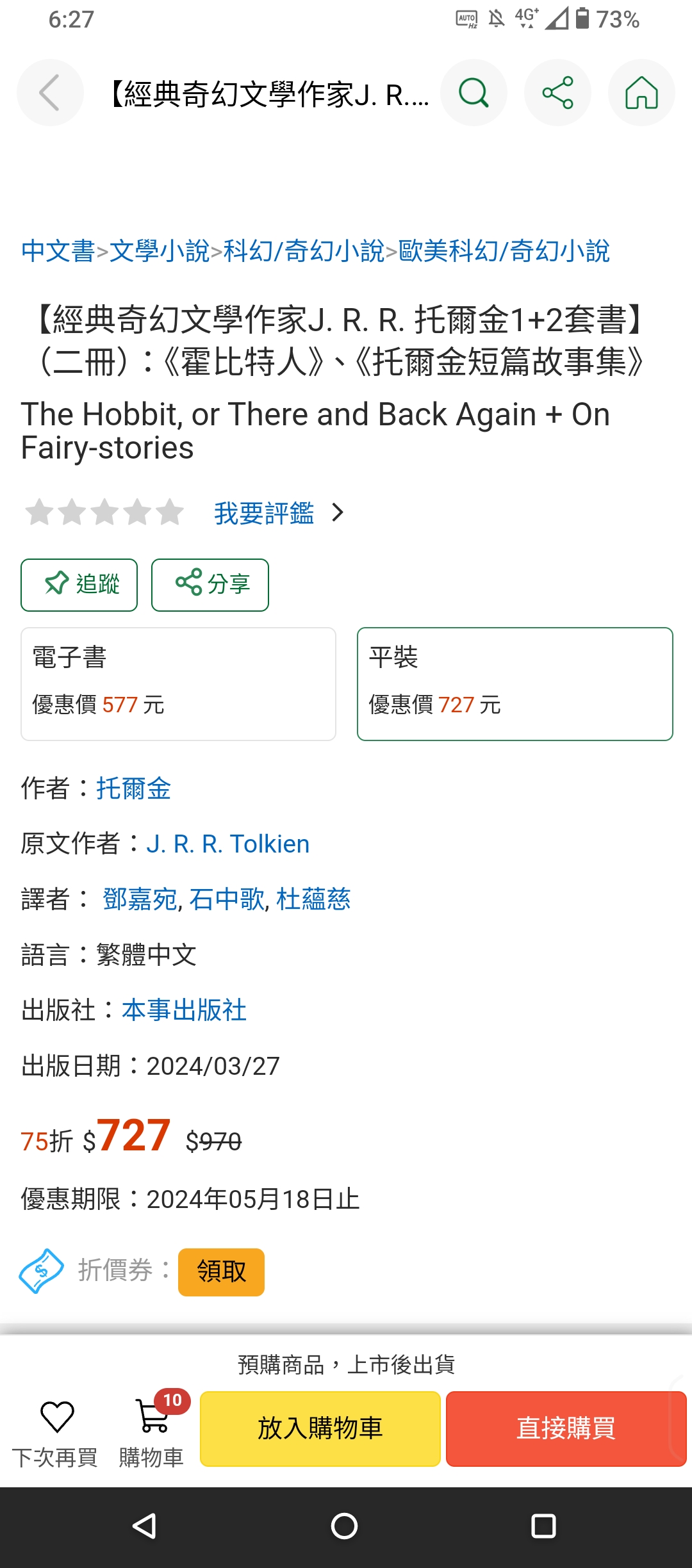Tap the 追蹤 button to follow
Image resolution: width=692 pixels, height=1568 pixels.
click(79, 585)
